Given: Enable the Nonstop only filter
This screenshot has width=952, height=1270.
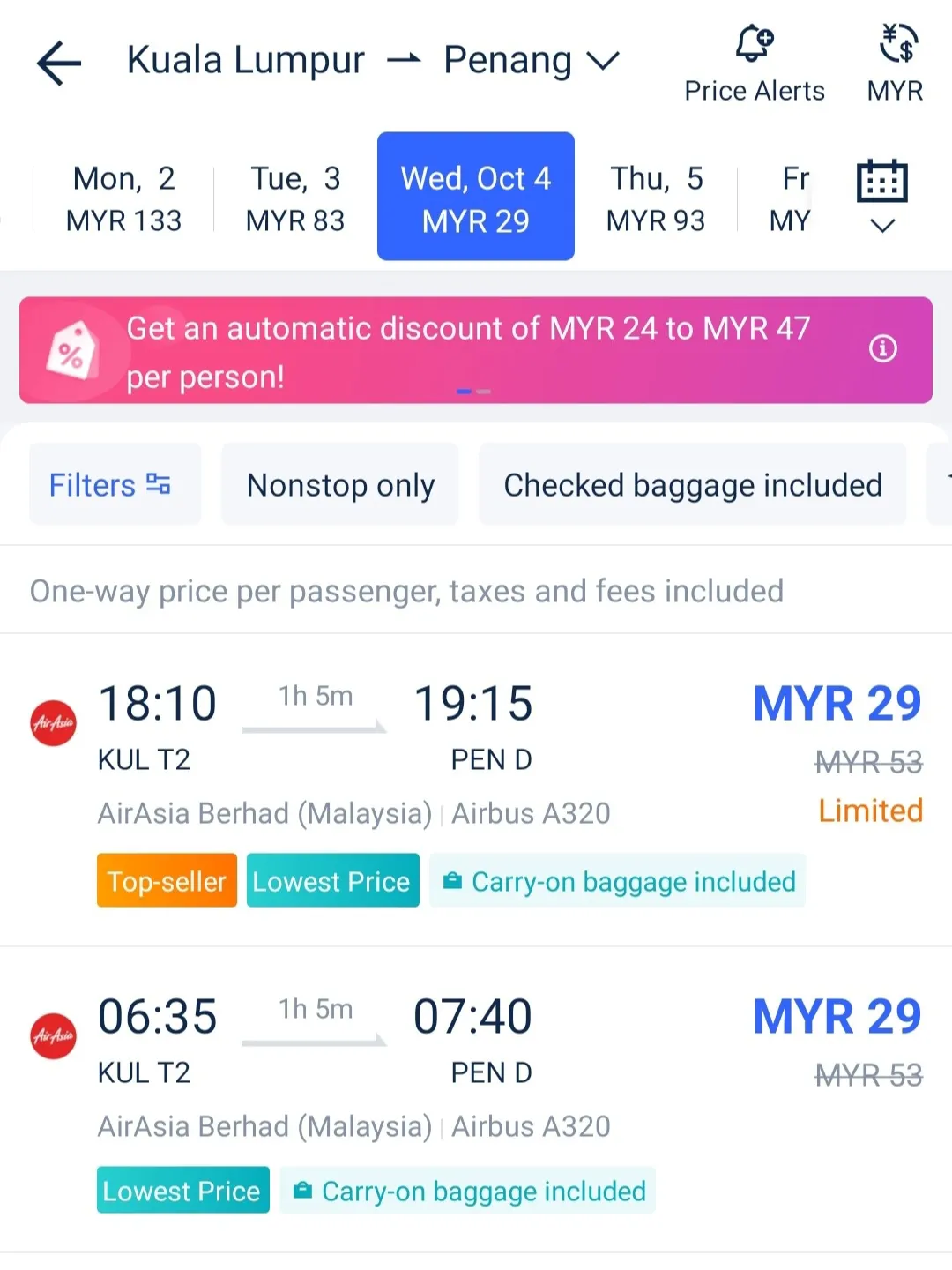Looking at the screenshot, I should click(340, 484).
